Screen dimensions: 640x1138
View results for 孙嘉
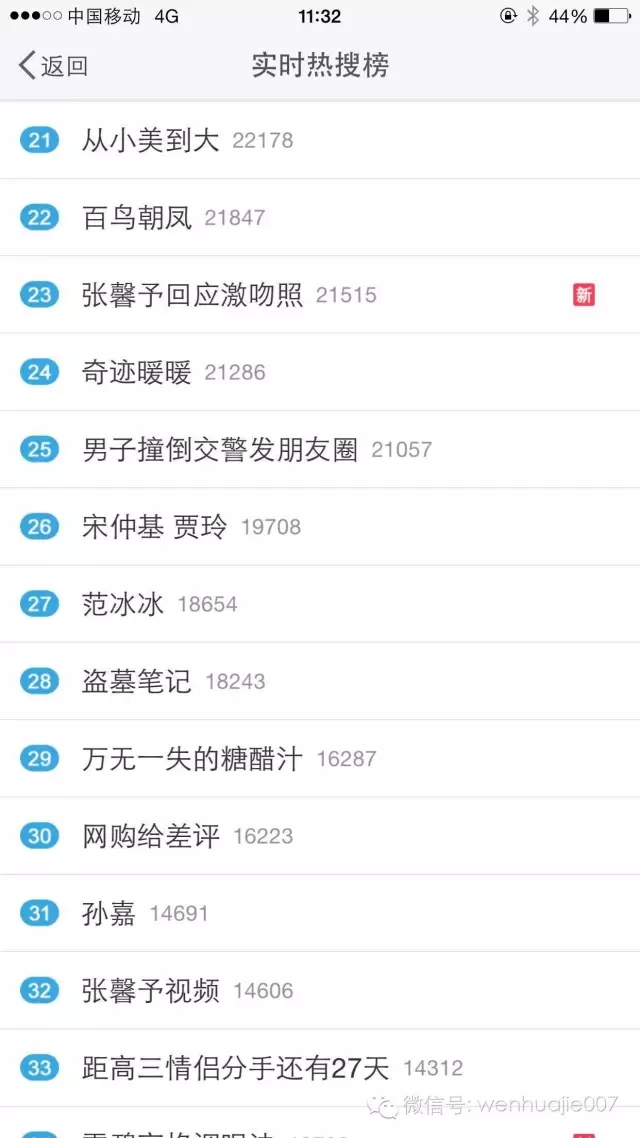pyautogui.click(x=109, y=913)
